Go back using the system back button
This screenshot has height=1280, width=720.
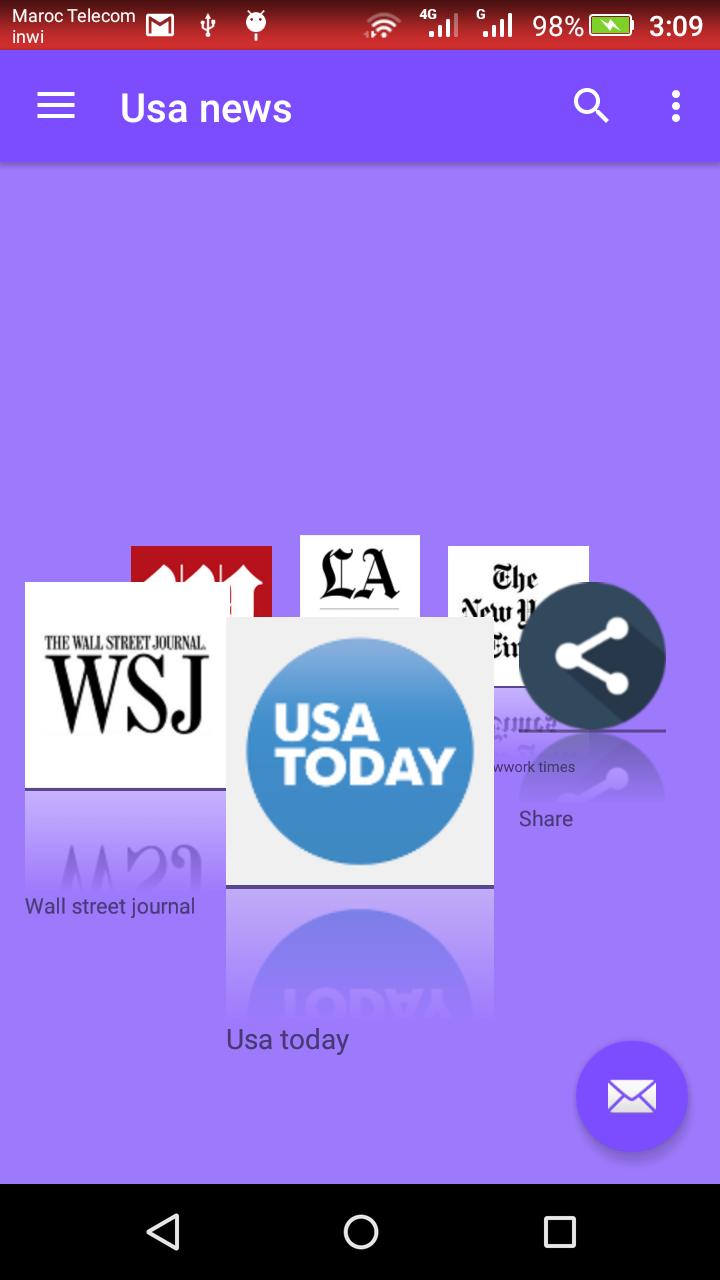pos(163,1232)
